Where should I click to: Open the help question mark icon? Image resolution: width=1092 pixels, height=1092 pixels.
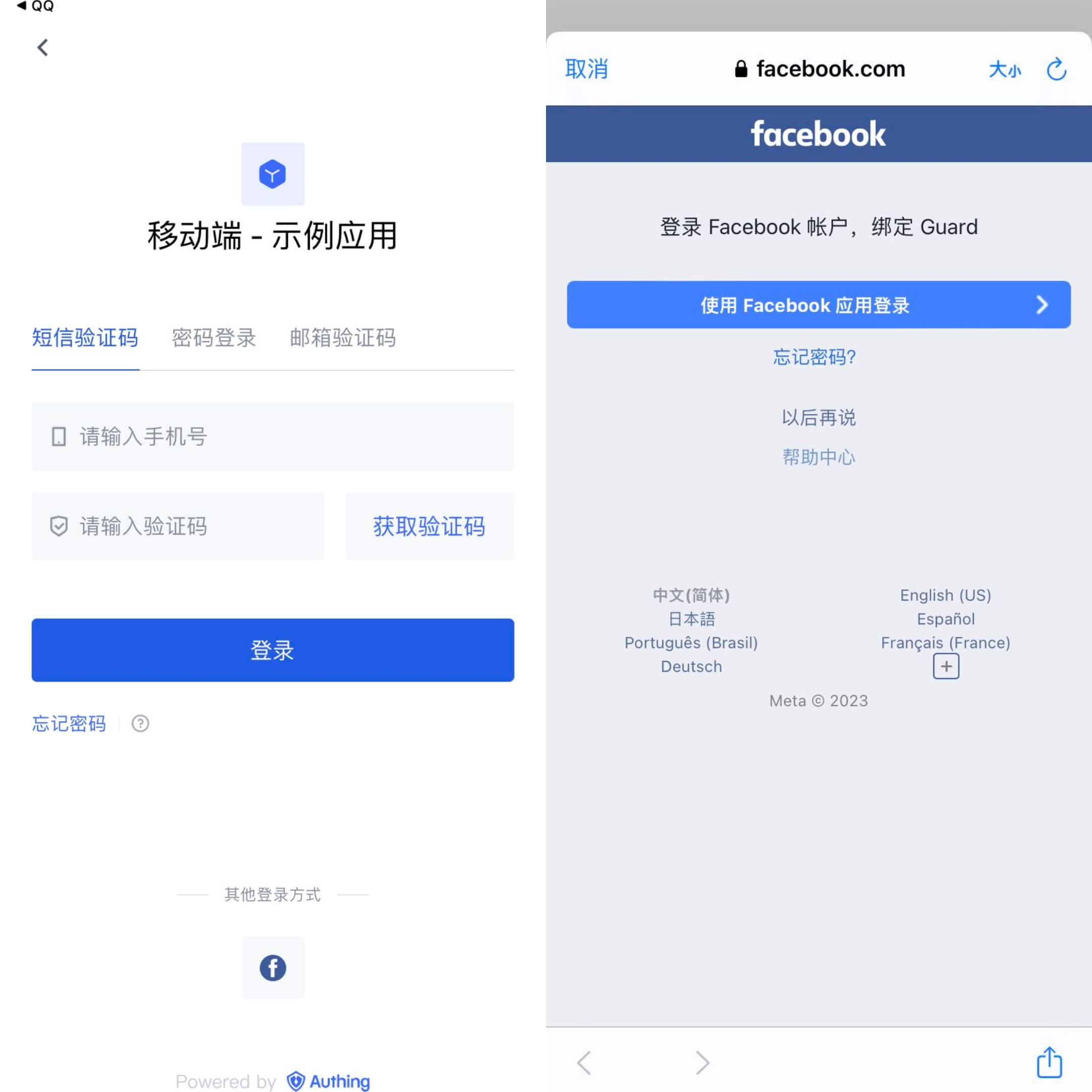[140, 723]
